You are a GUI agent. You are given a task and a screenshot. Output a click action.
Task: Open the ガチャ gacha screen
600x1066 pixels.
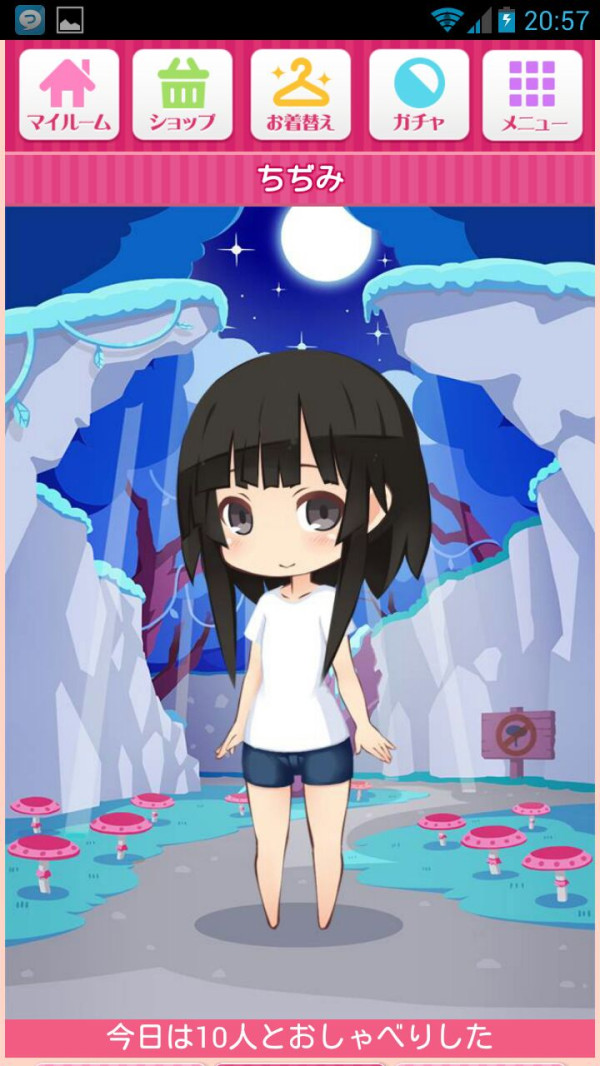tap(419, 96)
